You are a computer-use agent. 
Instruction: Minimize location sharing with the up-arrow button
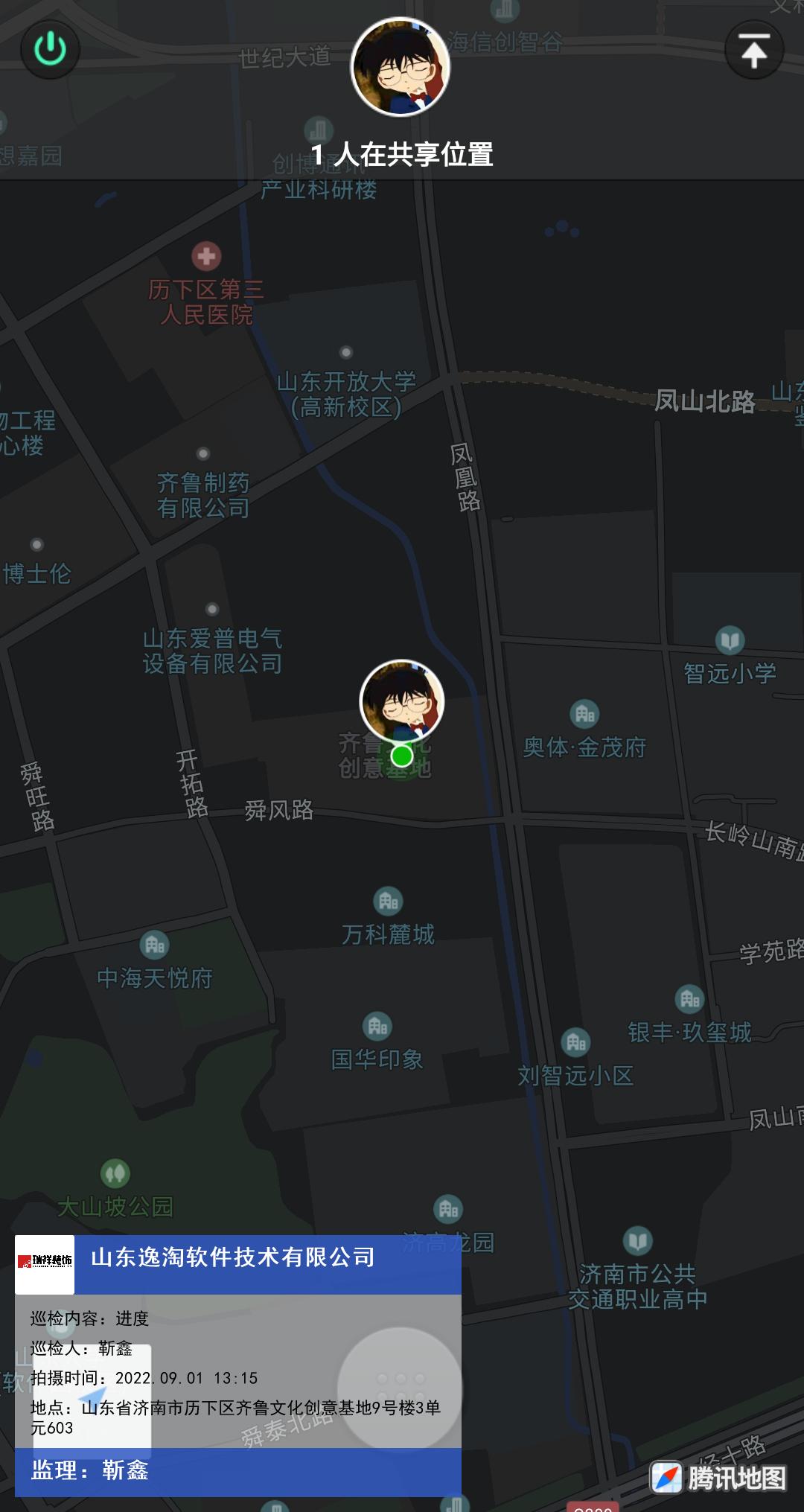pyautogui.click(x=754, y=51)
